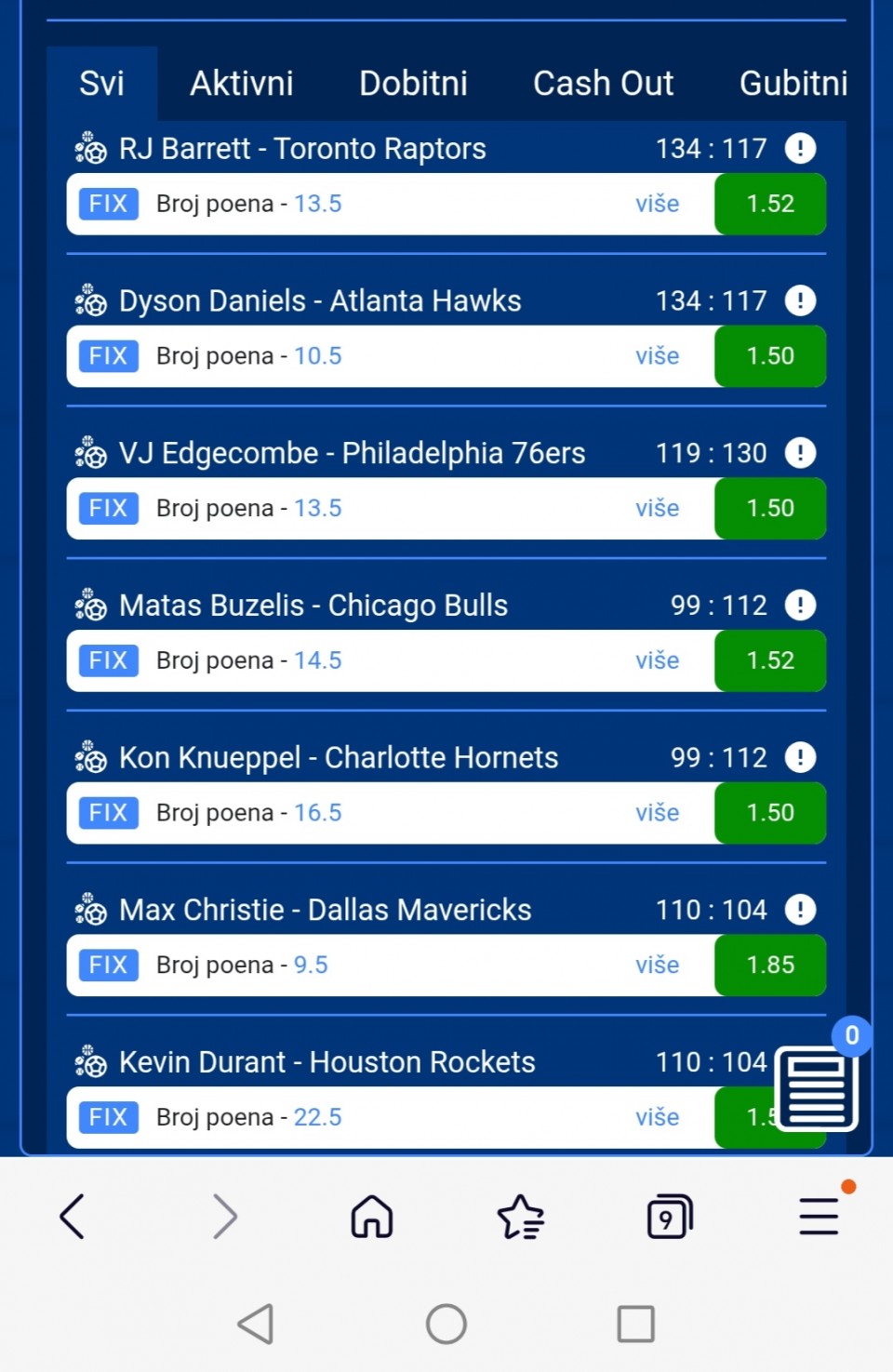The height and width of the screenshot is (1372, 893).
Task: Open the browser home page
Action: pyautogui.click(x=372, y=1217)
